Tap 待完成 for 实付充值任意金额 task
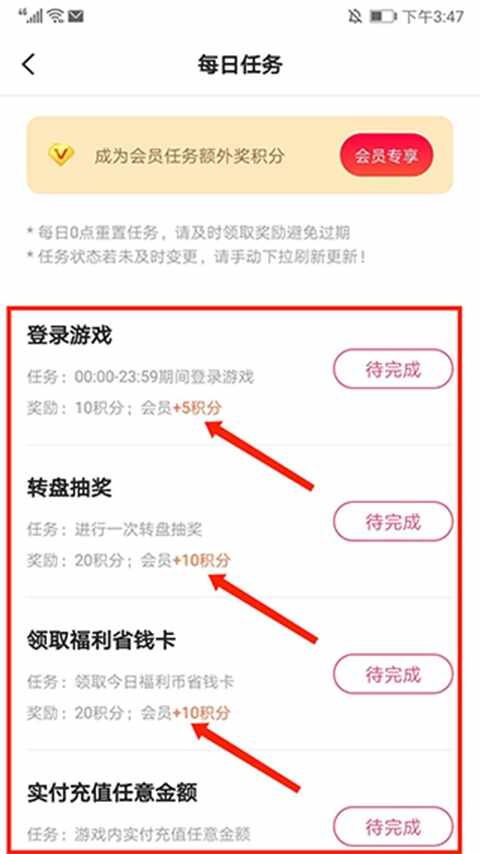The height and width of the screenshot is (854, 480). (x=393, y=827)
